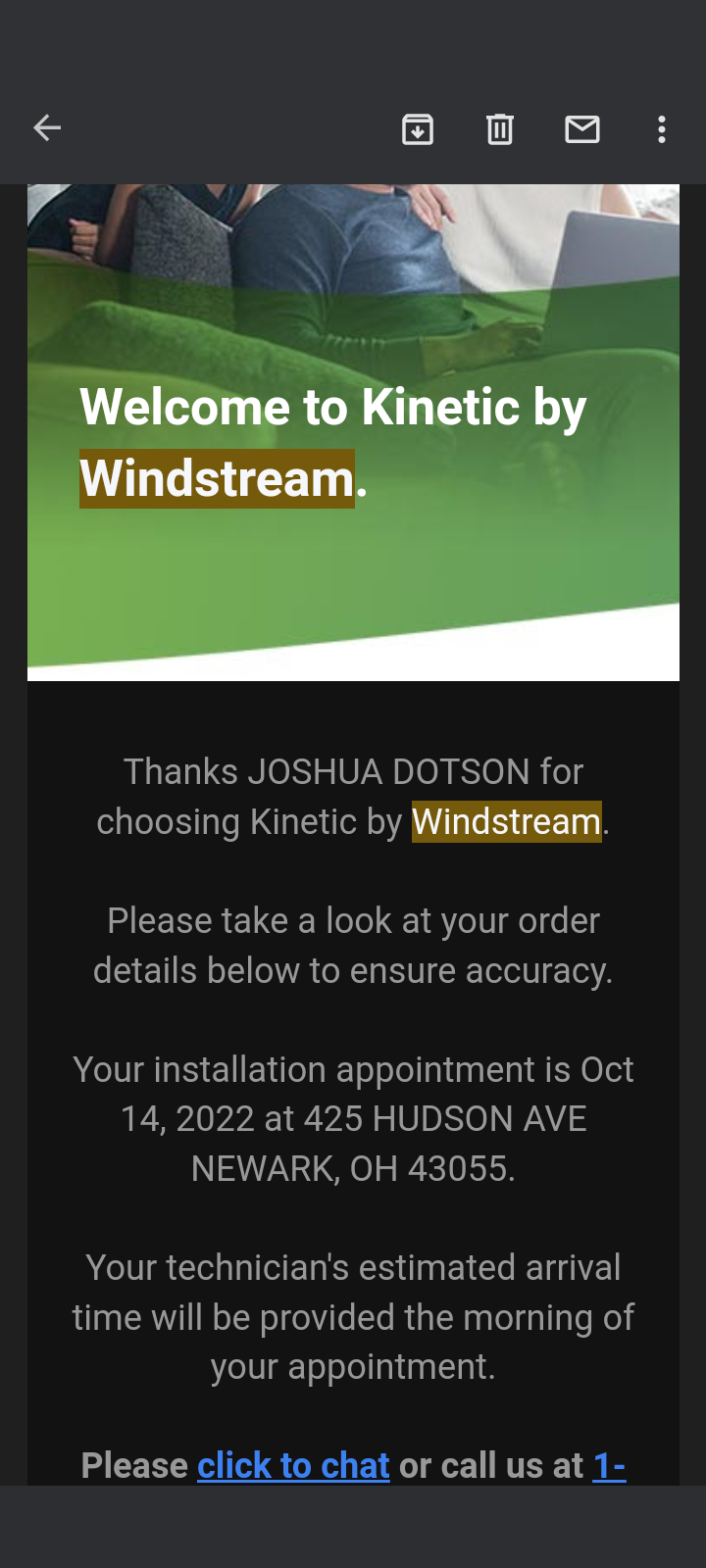Delete this email
This screenshot has width=706, height=1568.
500,129
